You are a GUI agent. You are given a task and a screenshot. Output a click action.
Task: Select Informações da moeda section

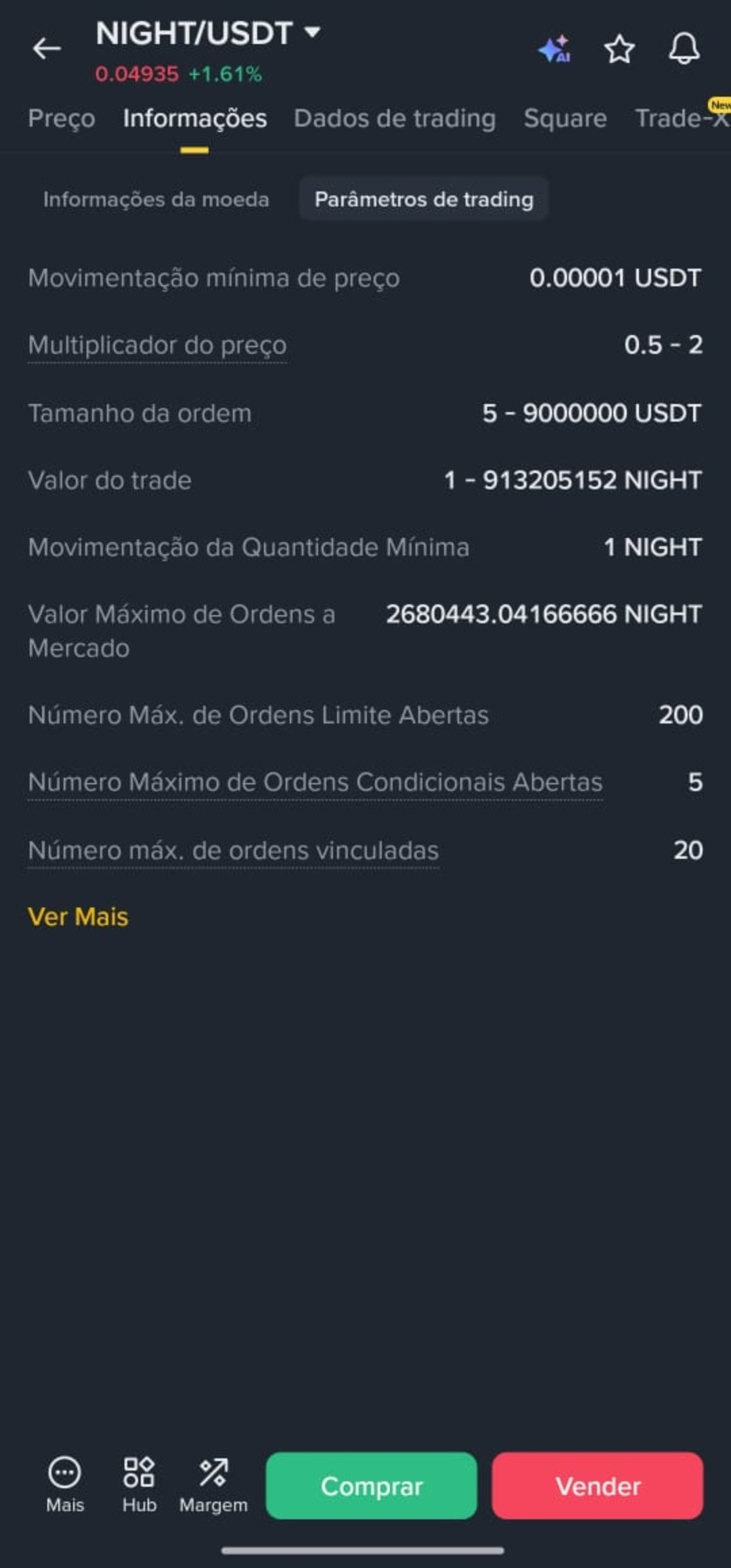coord(156,200)
